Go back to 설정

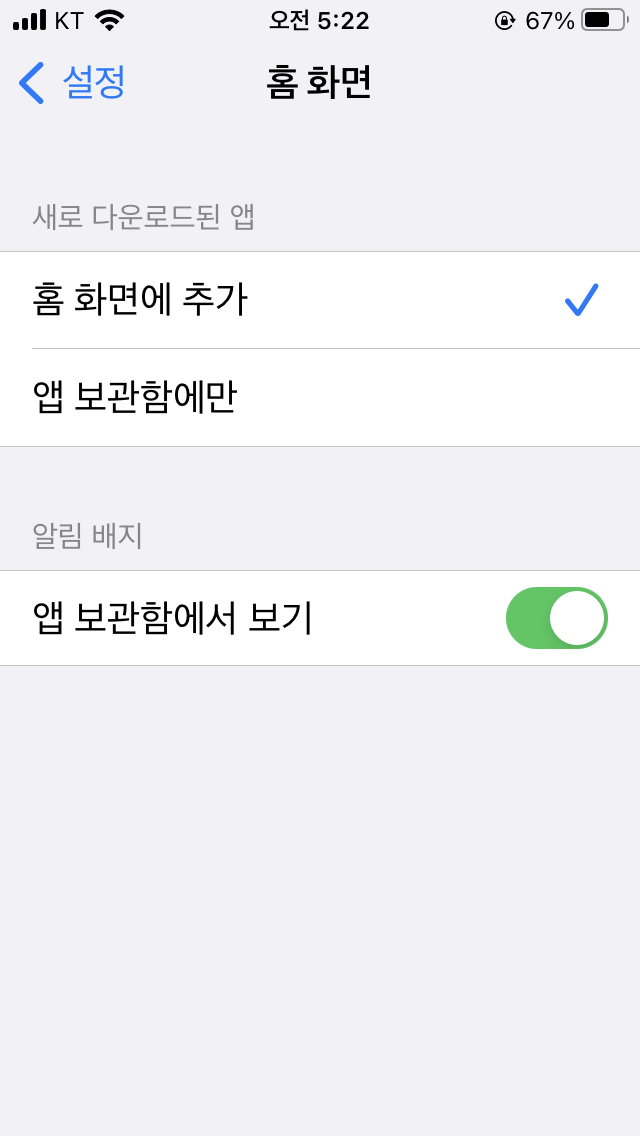click(x=72, y=82)
